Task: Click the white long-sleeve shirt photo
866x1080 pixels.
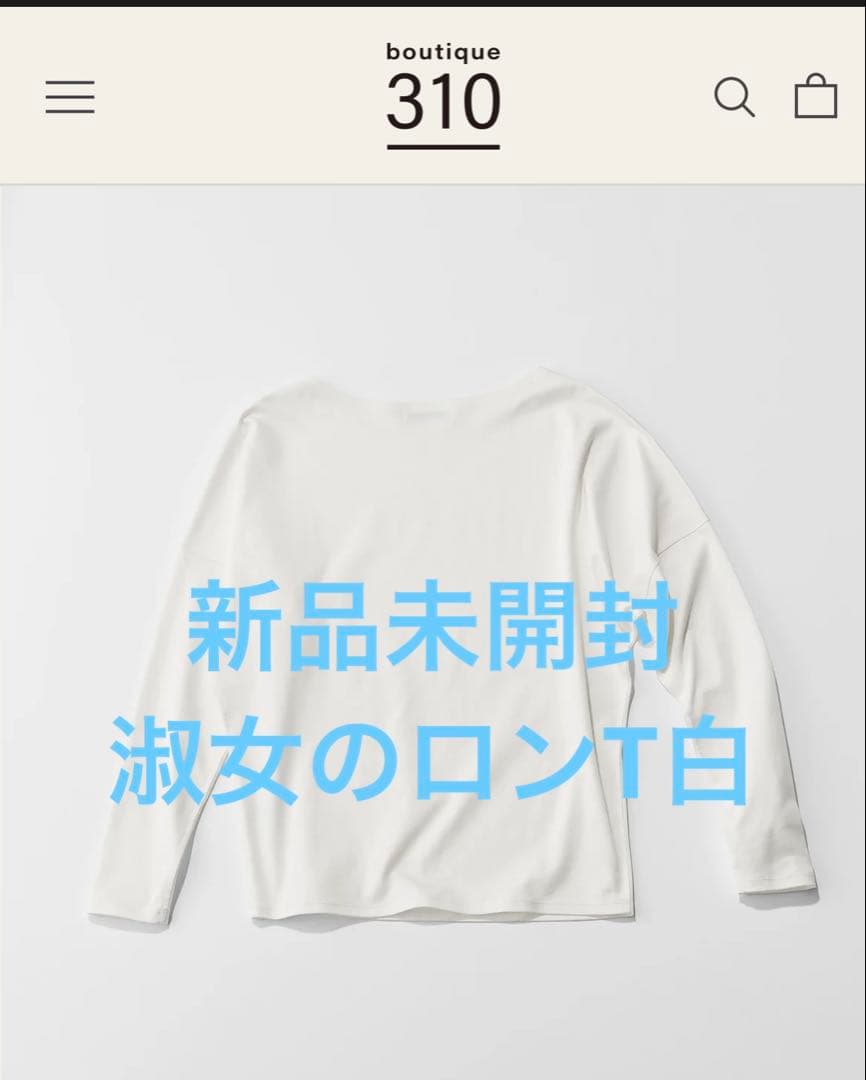Action: (x=433, y=500)
